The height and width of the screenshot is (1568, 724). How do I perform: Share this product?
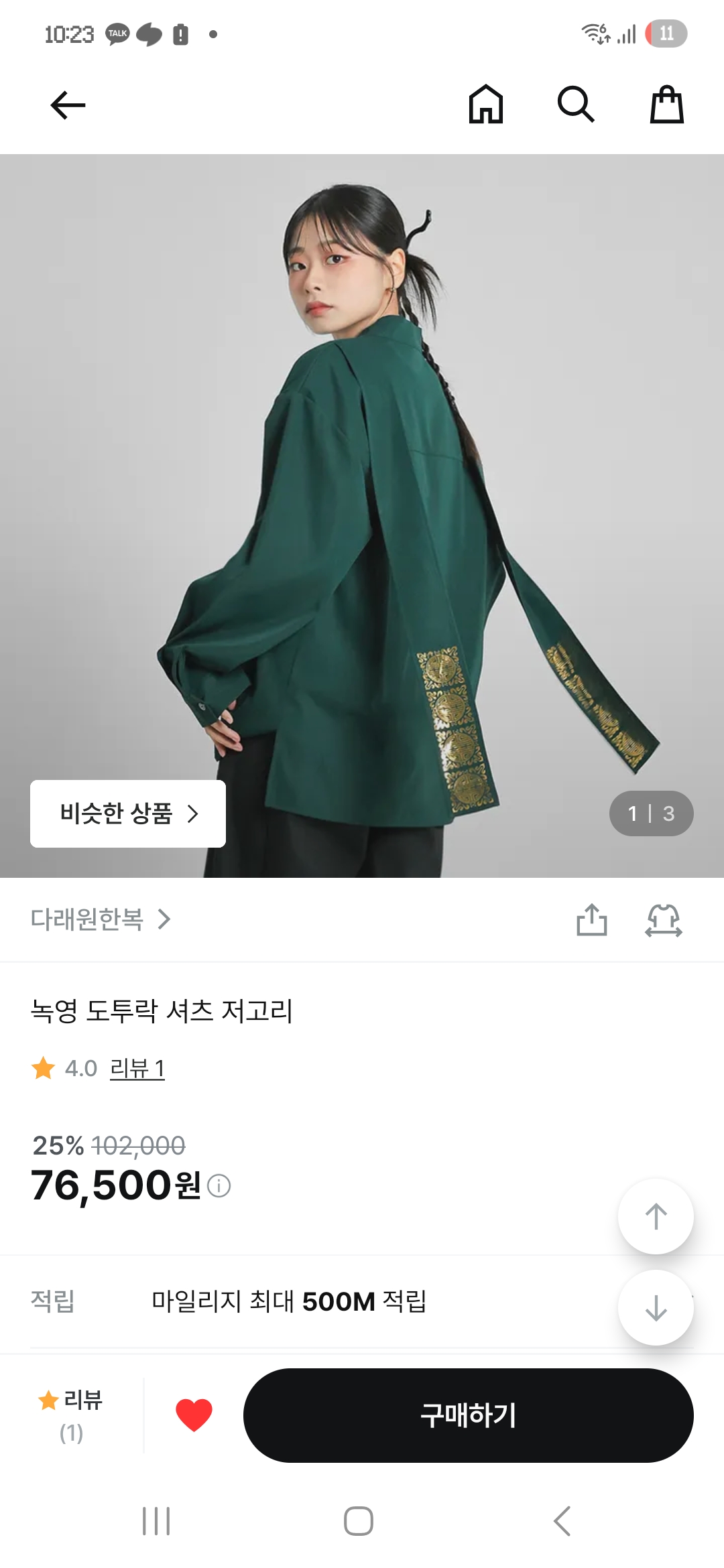592,919
